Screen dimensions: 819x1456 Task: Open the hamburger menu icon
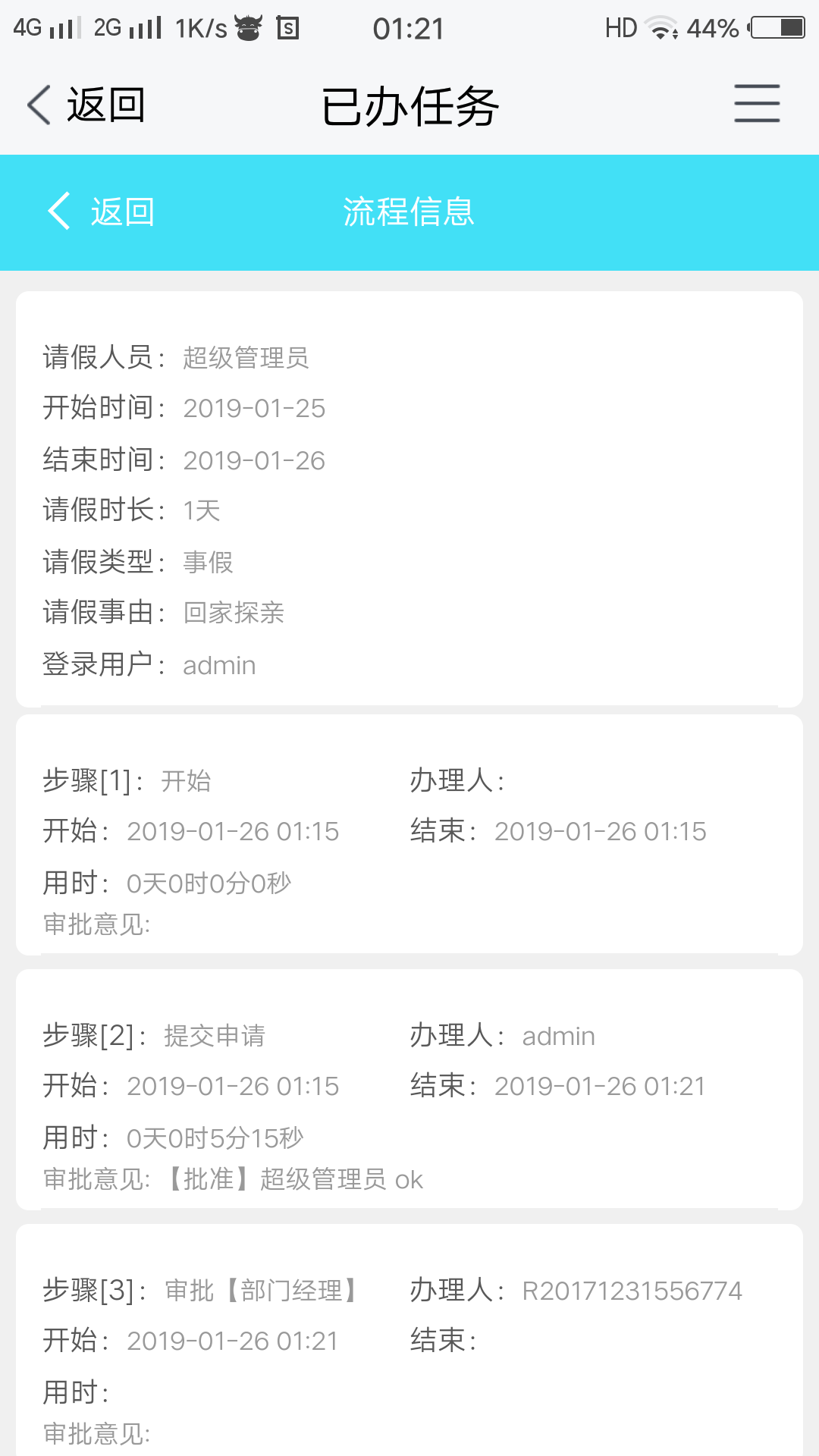(756, 104)
